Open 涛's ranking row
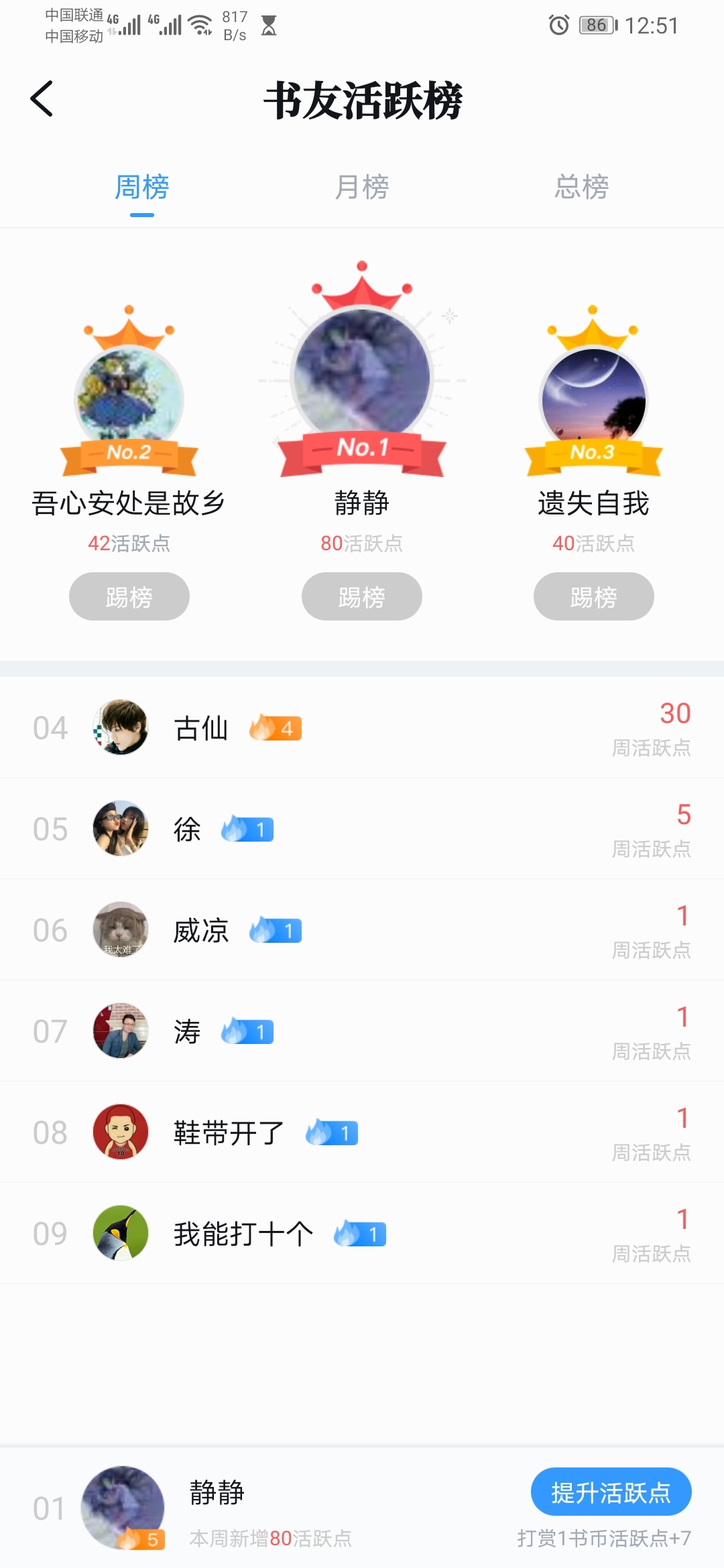This screenshot has width=724, height=1568. pos(362,1031)
